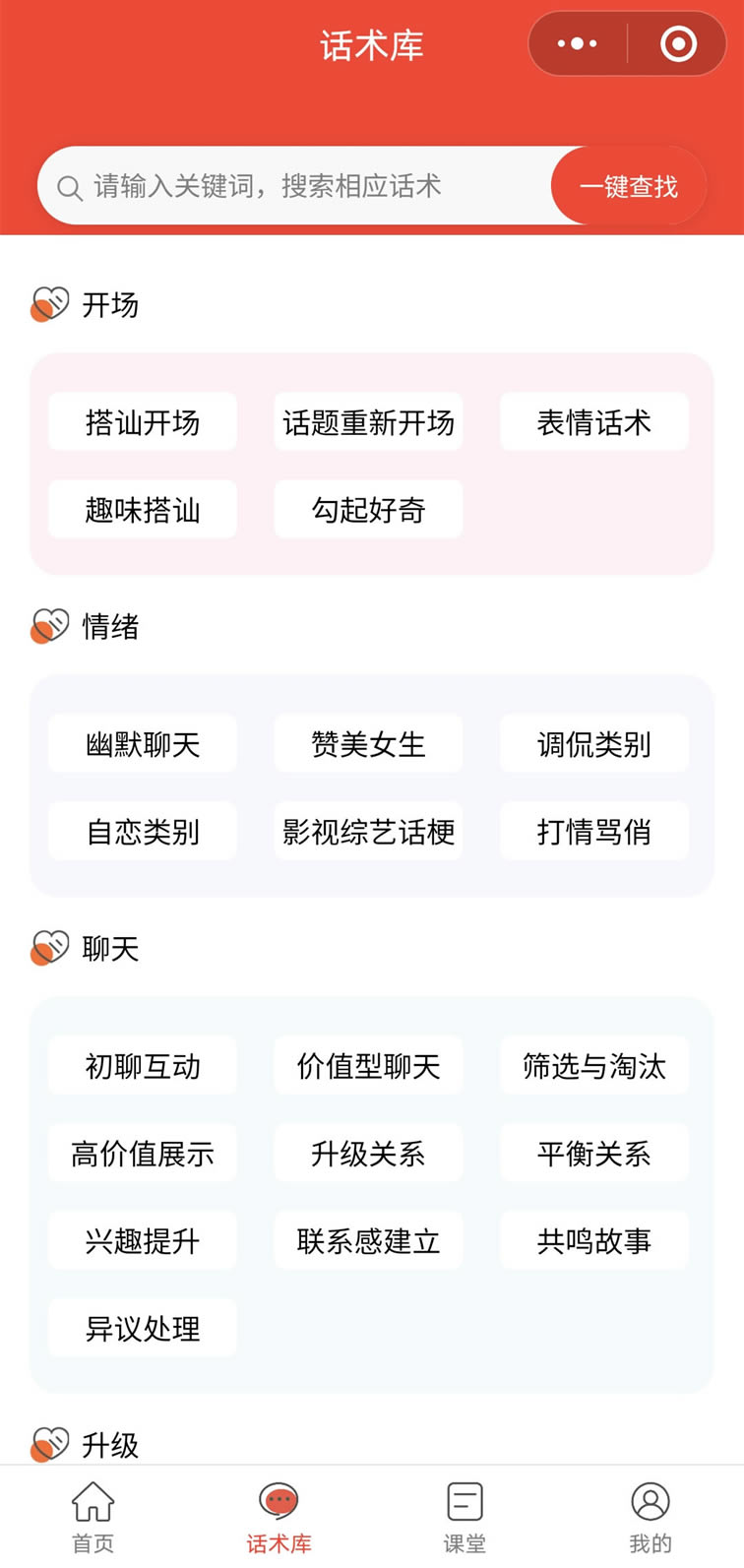The height and width of the screenshot is (1568, 744).
Task: Open the 搭讪开场 category
Action: 143,422
